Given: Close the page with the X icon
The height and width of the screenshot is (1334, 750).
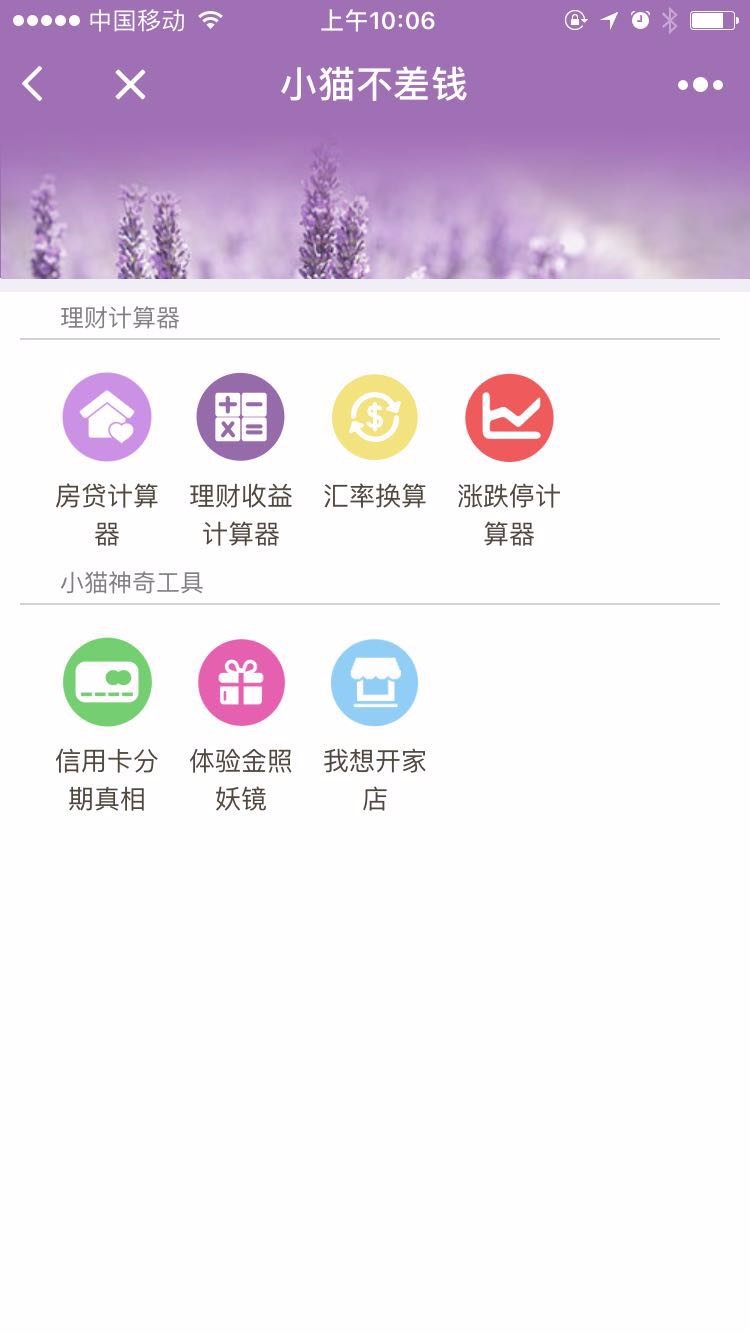Looking at the screenshot, I should [130, 85].
